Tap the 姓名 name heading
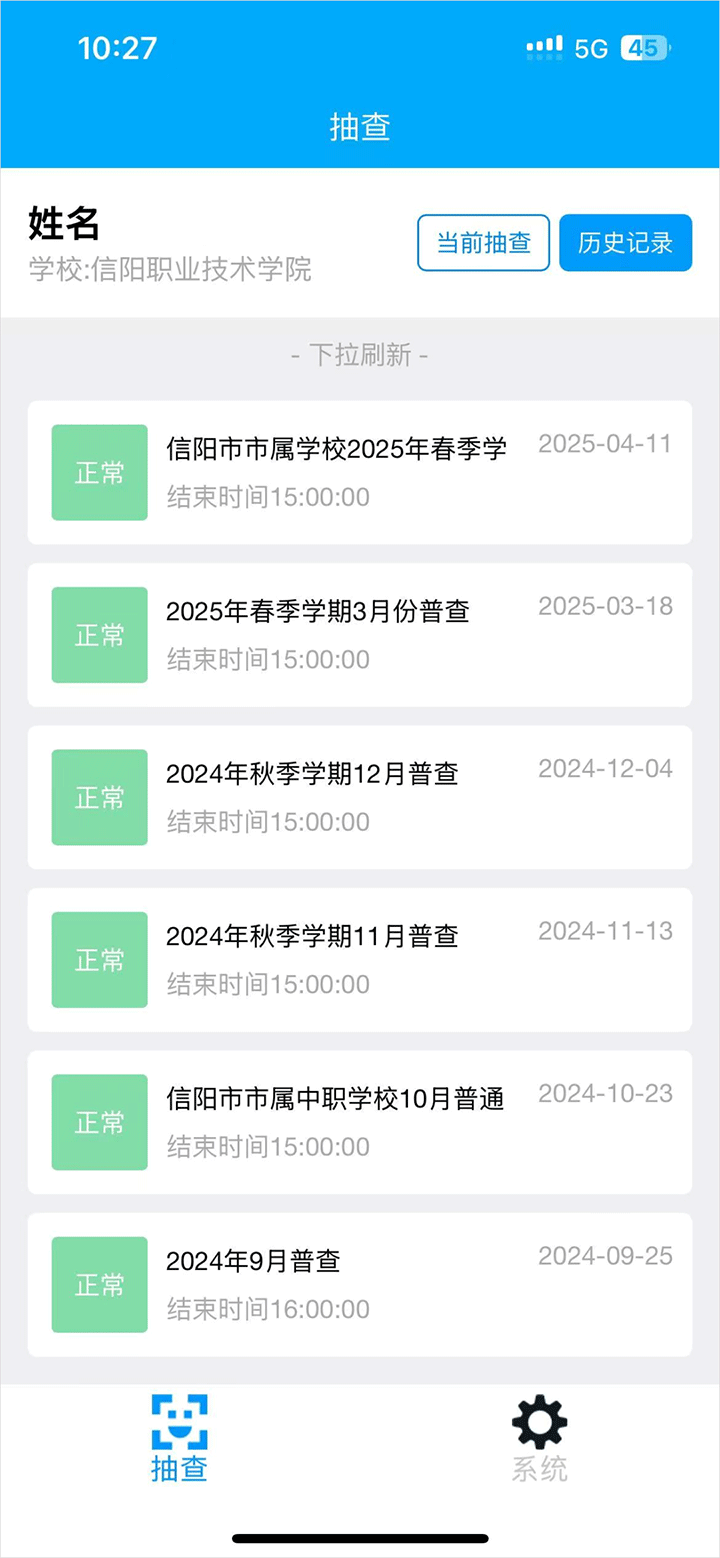 [62, 226]
